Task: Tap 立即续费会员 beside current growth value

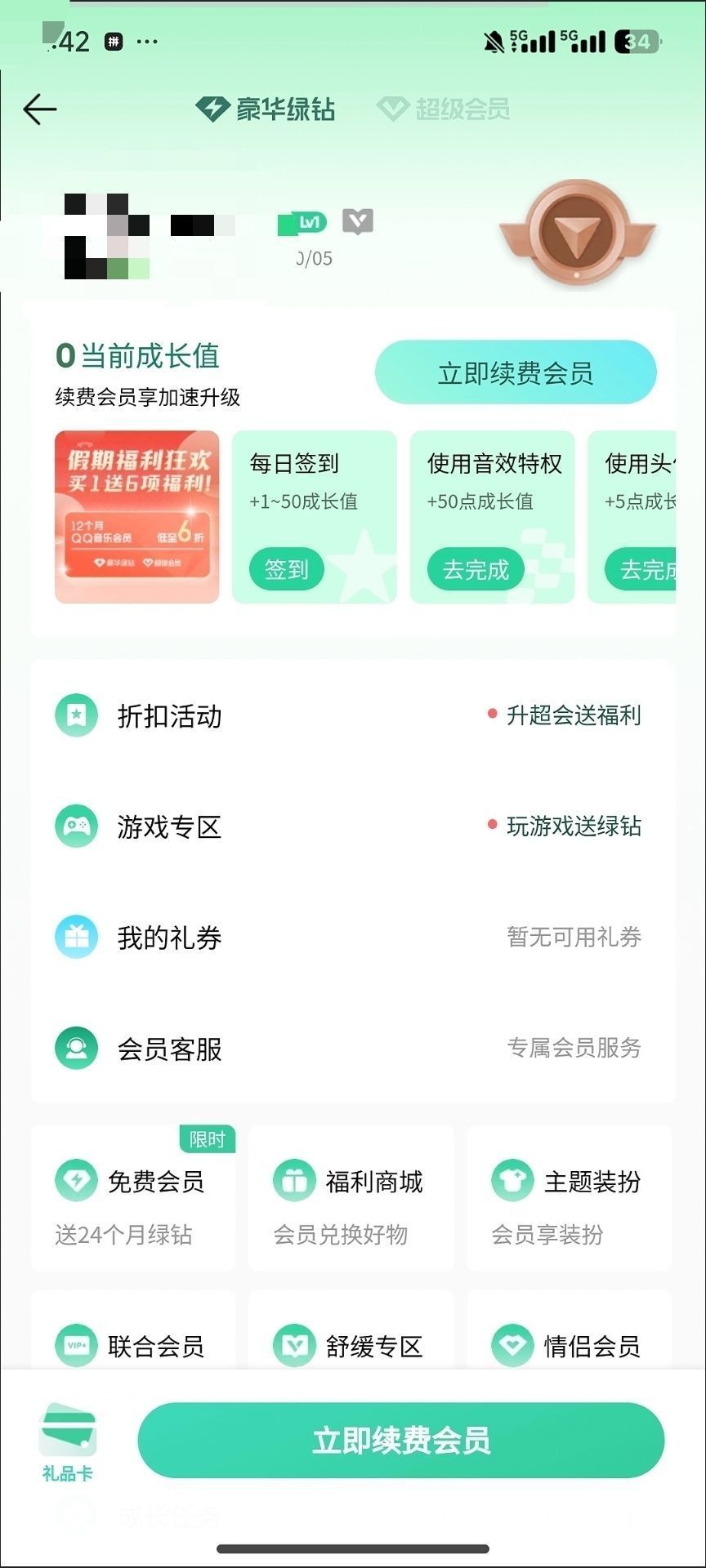Action: 516,373
